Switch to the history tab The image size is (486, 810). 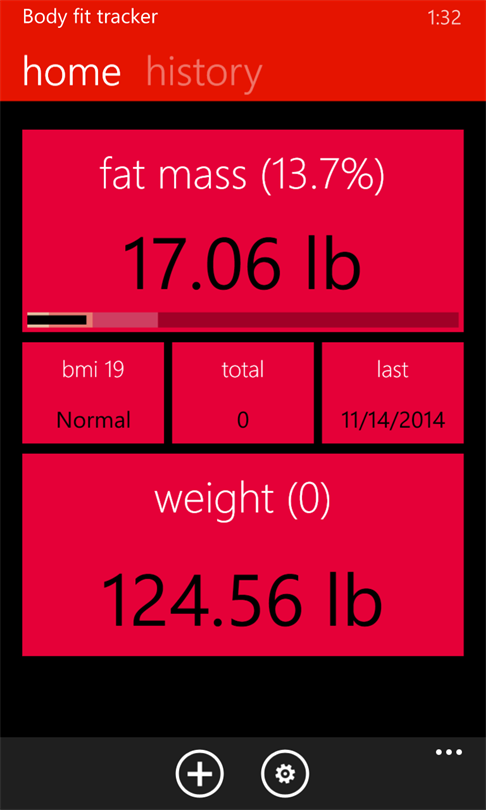(x=205, y=72)
